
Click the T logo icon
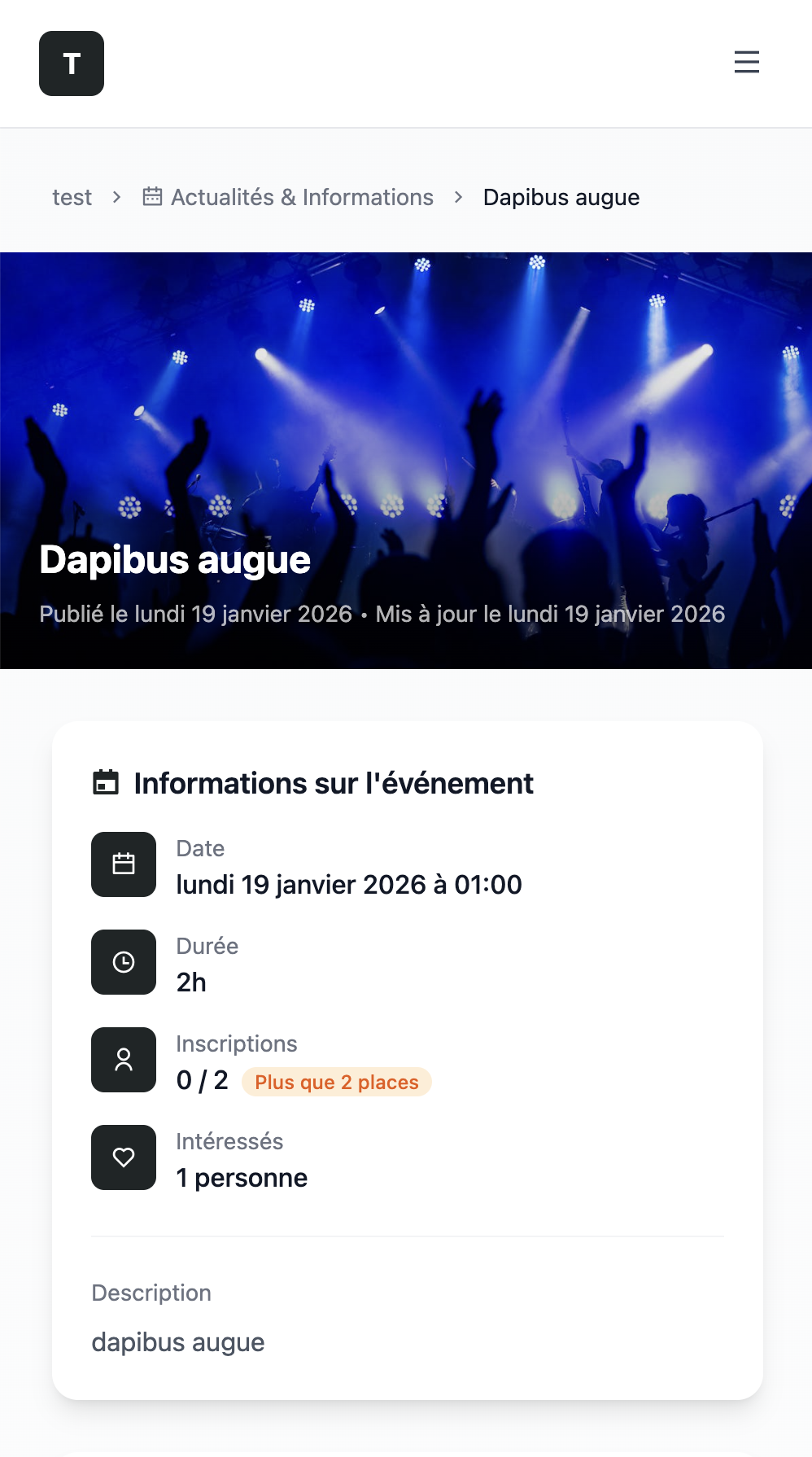pyautogui.click(x=71, y=63)
